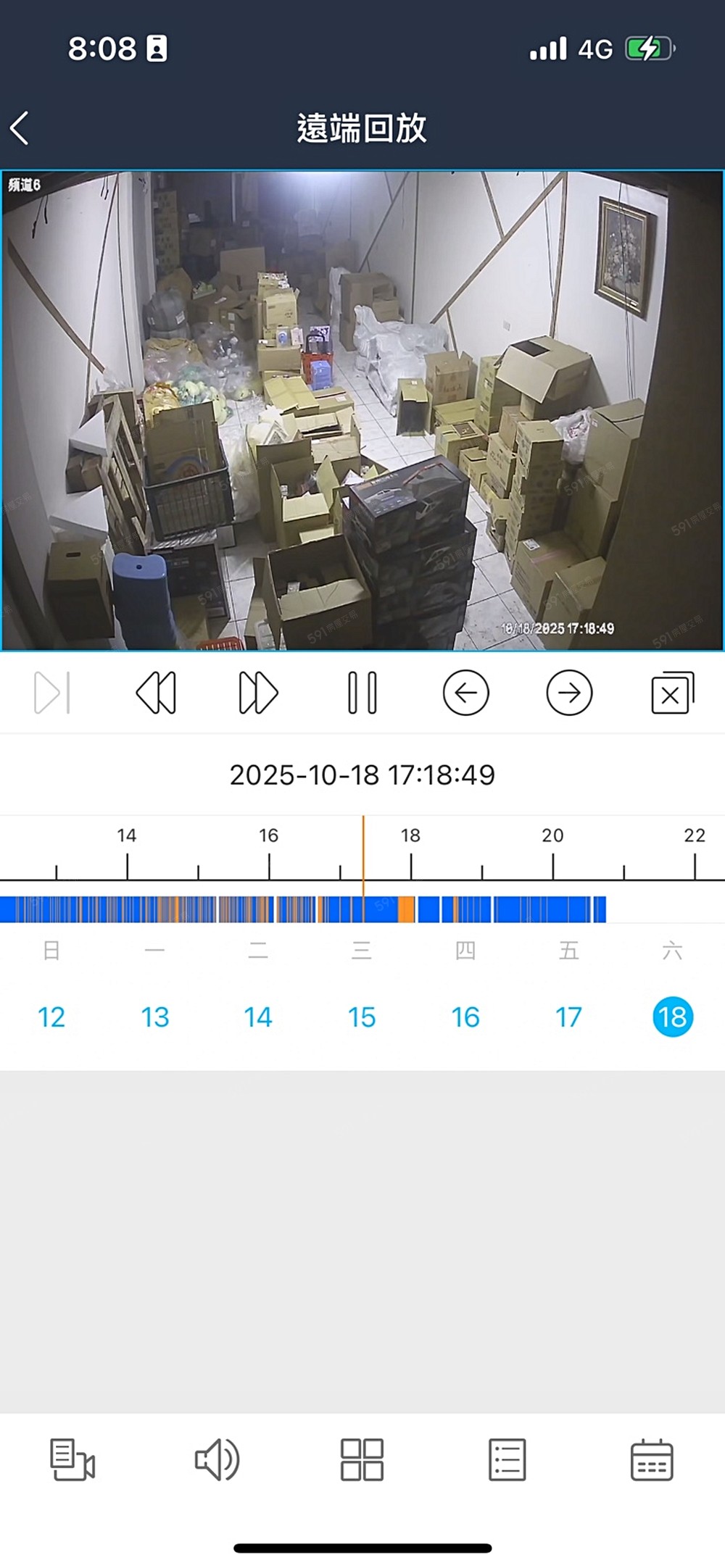Tap the channel 6 video view
Viewport: 725px width, 1568px height.
(x=362, y=410)
